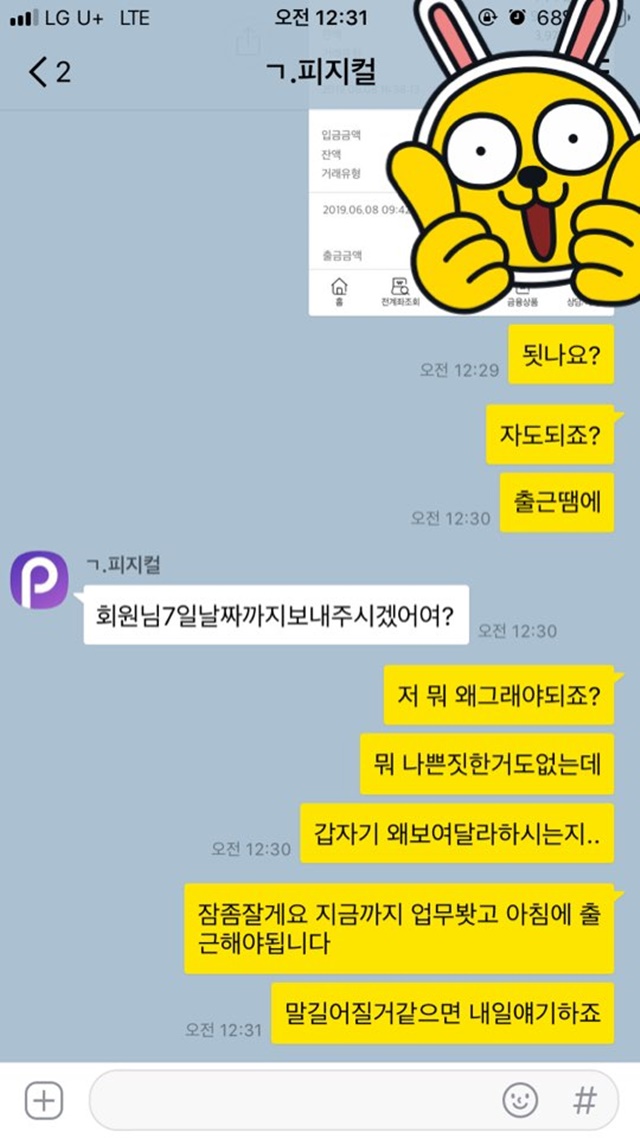
Task: Open the plus attachment menu
Action: point(44,1100)
